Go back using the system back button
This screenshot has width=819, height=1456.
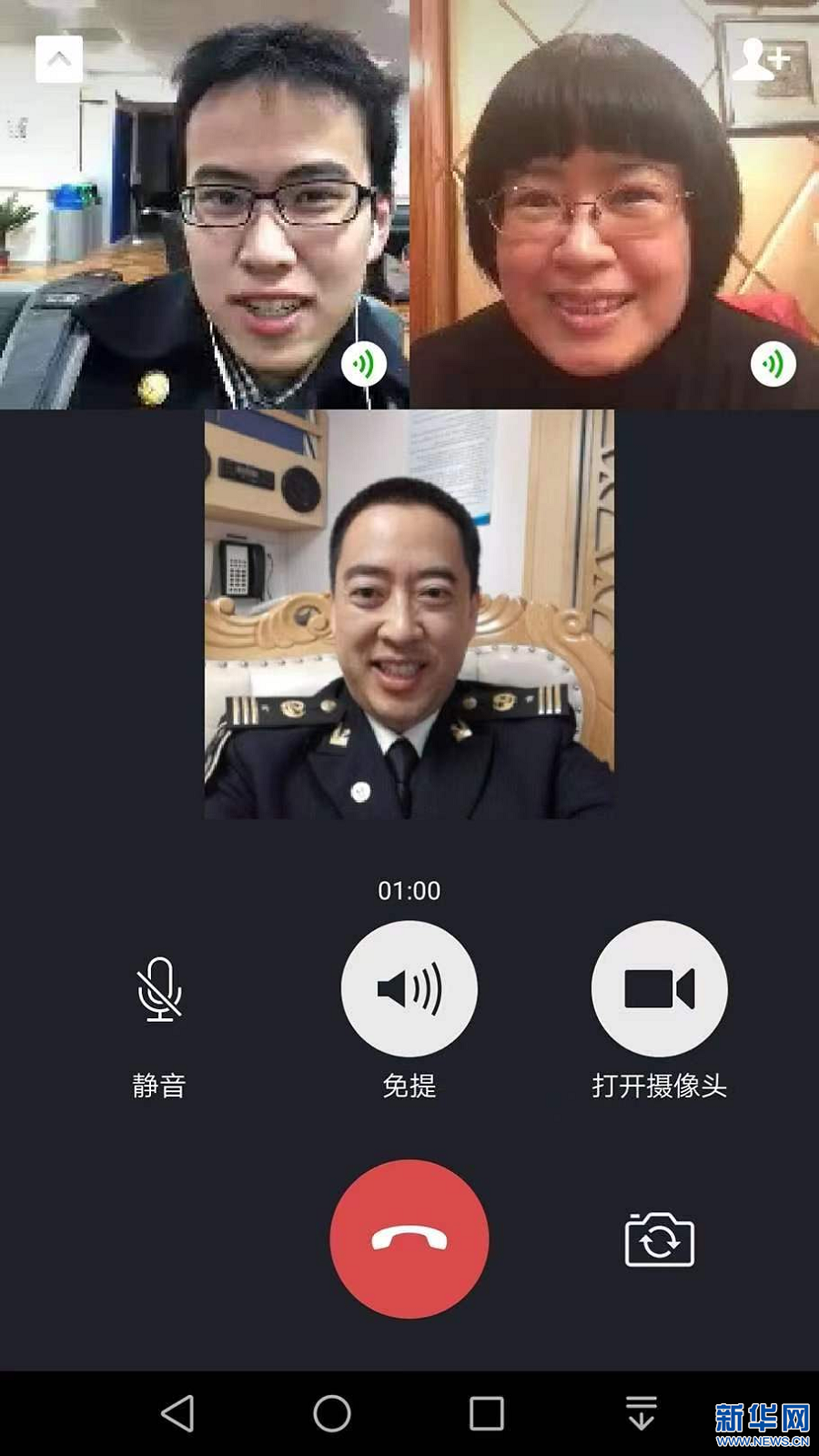pos(177,1413)
